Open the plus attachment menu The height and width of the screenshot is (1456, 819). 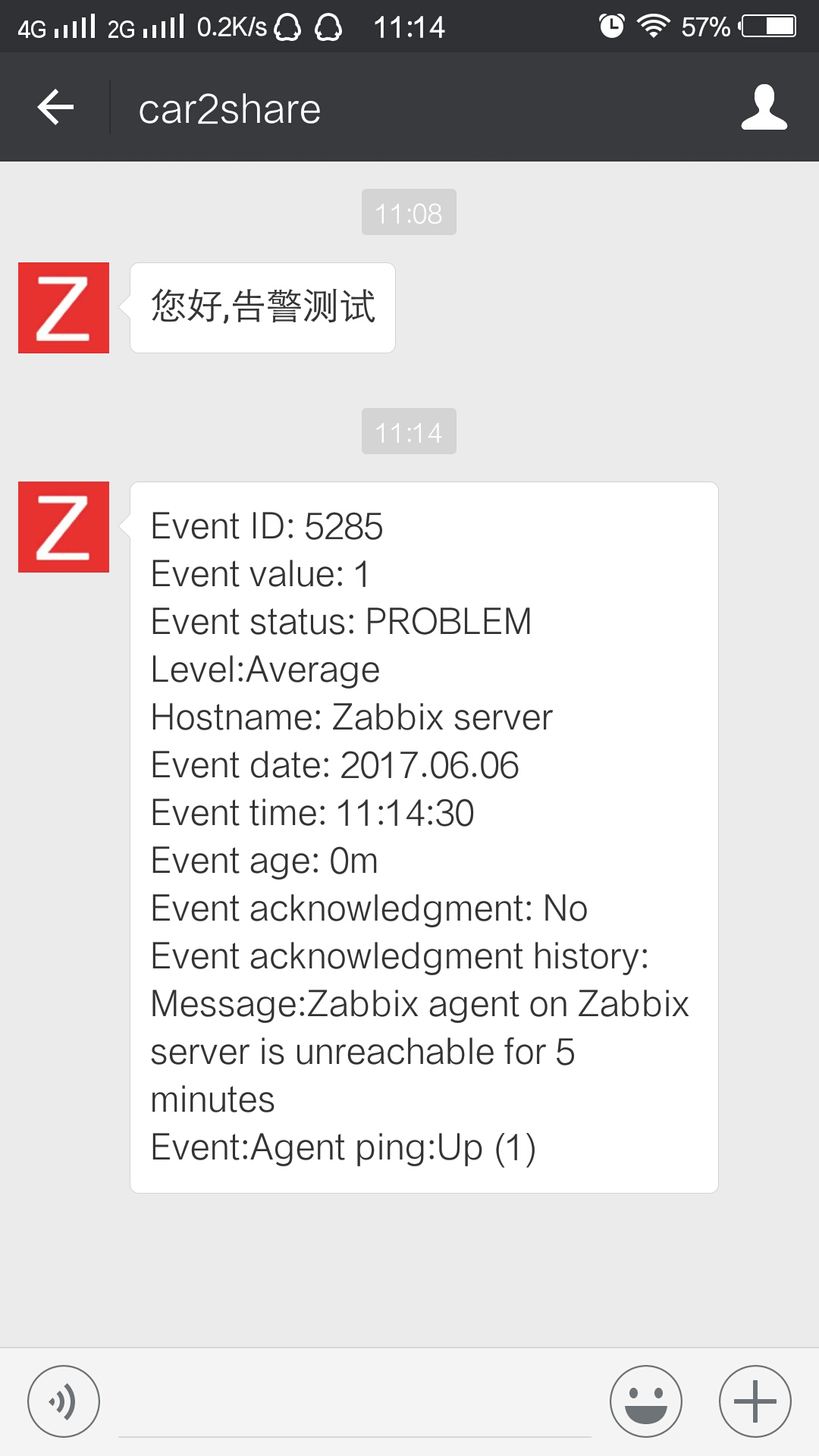(x=755, y=1401)
